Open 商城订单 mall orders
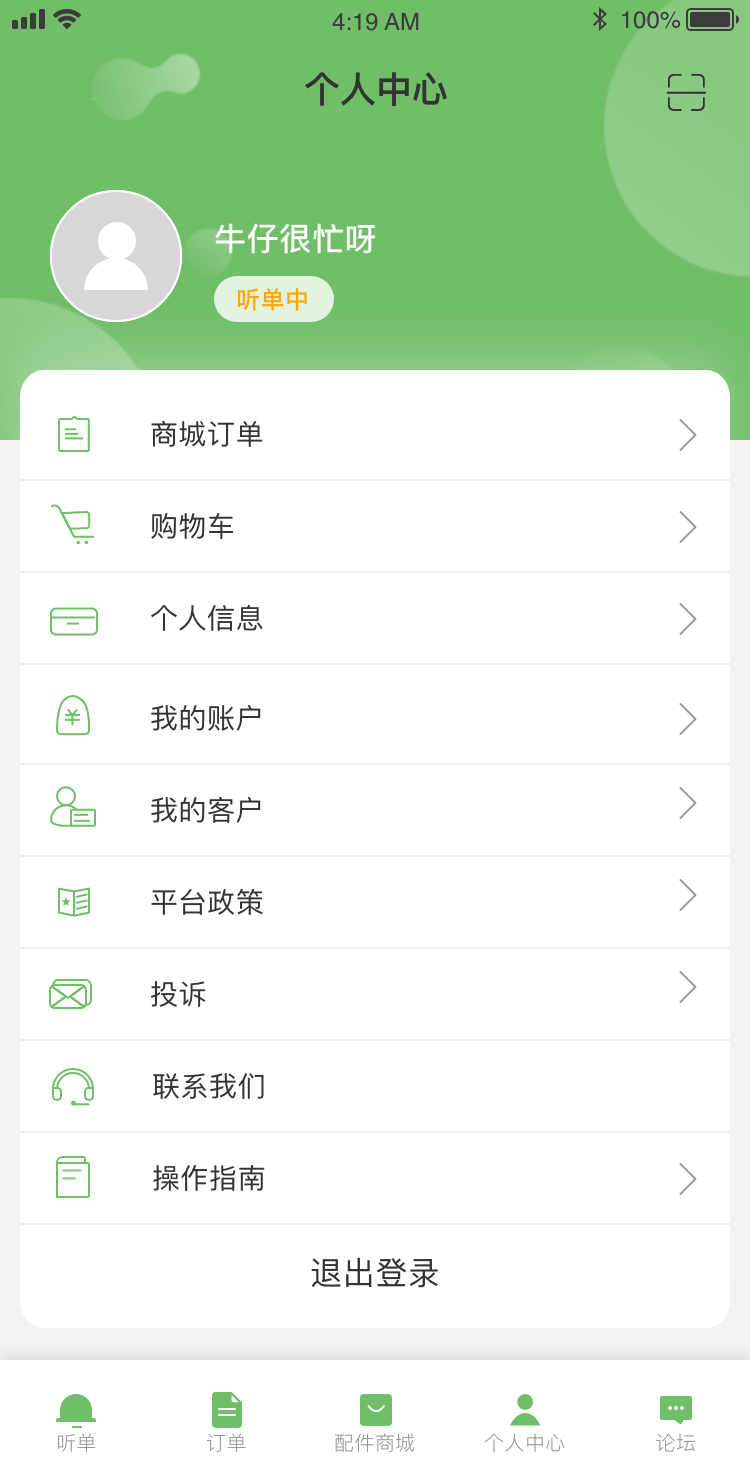Image resolution: width=750 pixels, height=1478 pixels. click(375, 434)
